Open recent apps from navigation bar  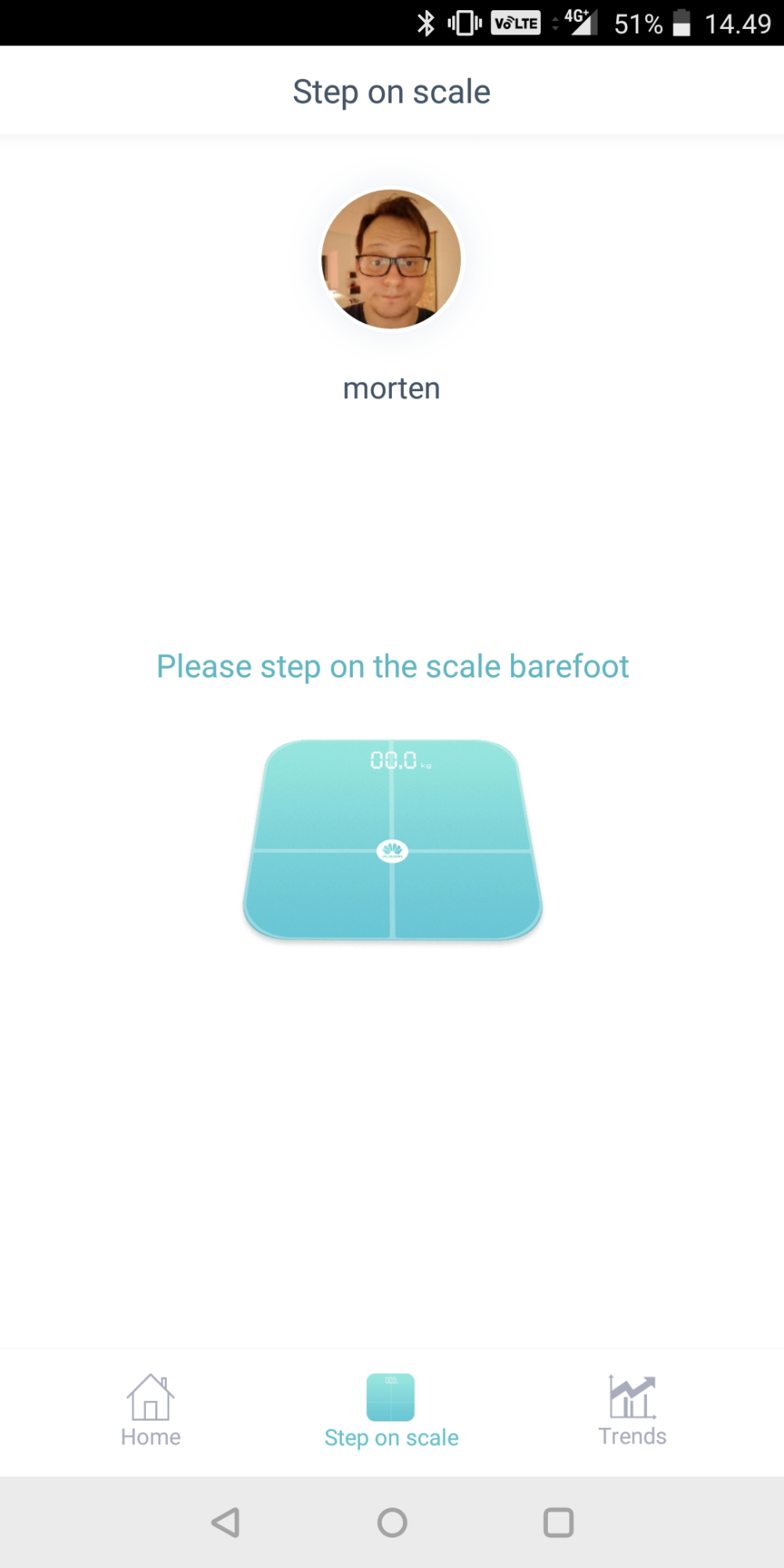tap(558, 1523)
